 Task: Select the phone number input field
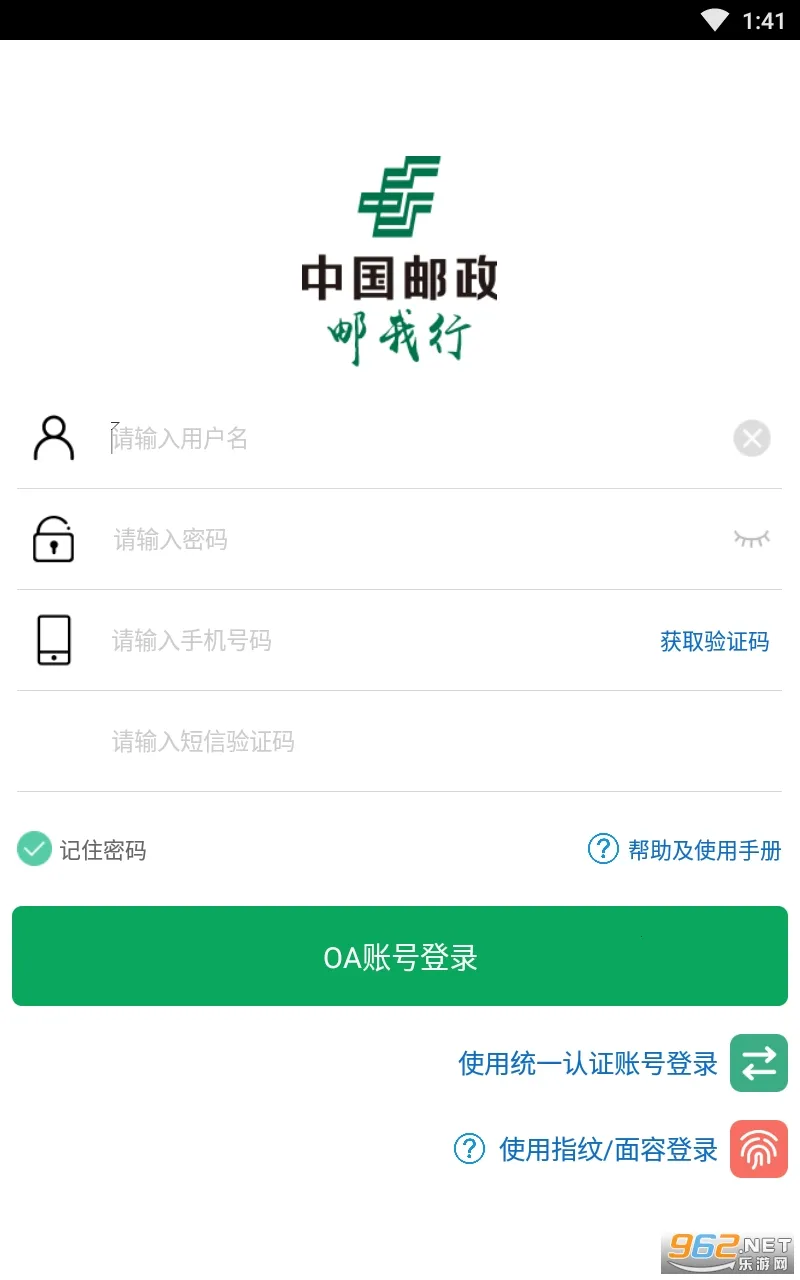click(x=370, y=641)
